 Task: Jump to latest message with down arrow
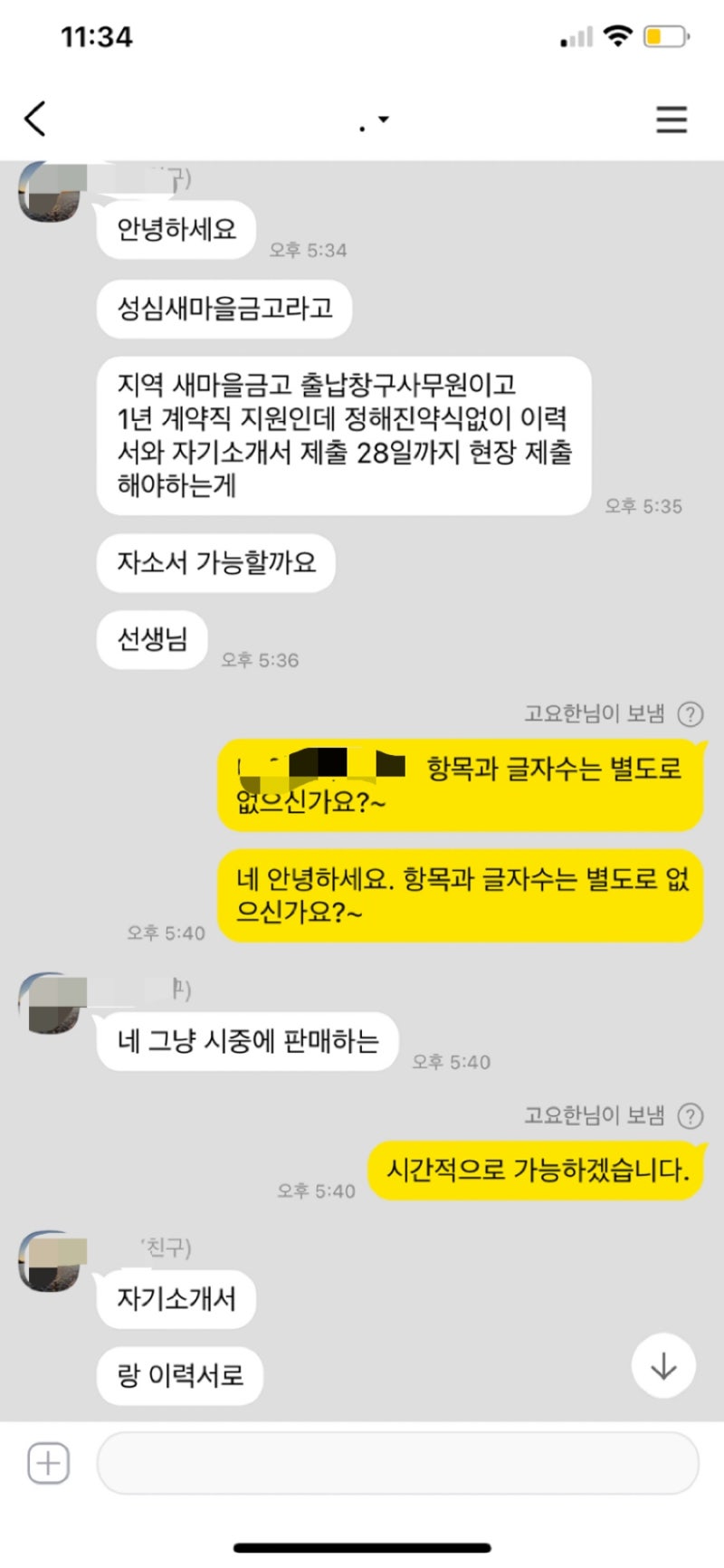663,1365
